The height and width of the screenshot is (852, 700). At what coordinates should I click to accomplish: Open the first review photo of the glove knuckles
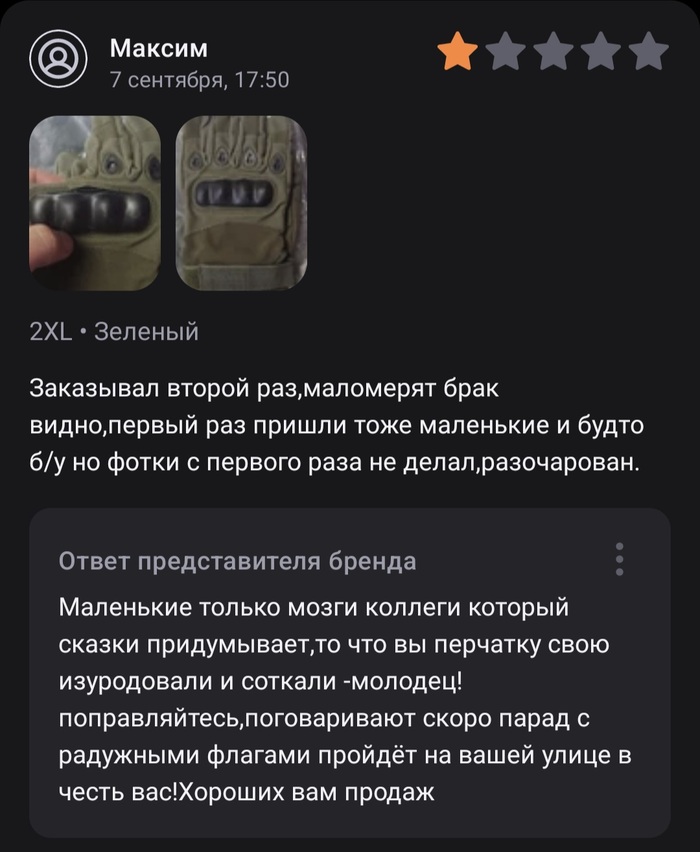(x=95, y=202)
